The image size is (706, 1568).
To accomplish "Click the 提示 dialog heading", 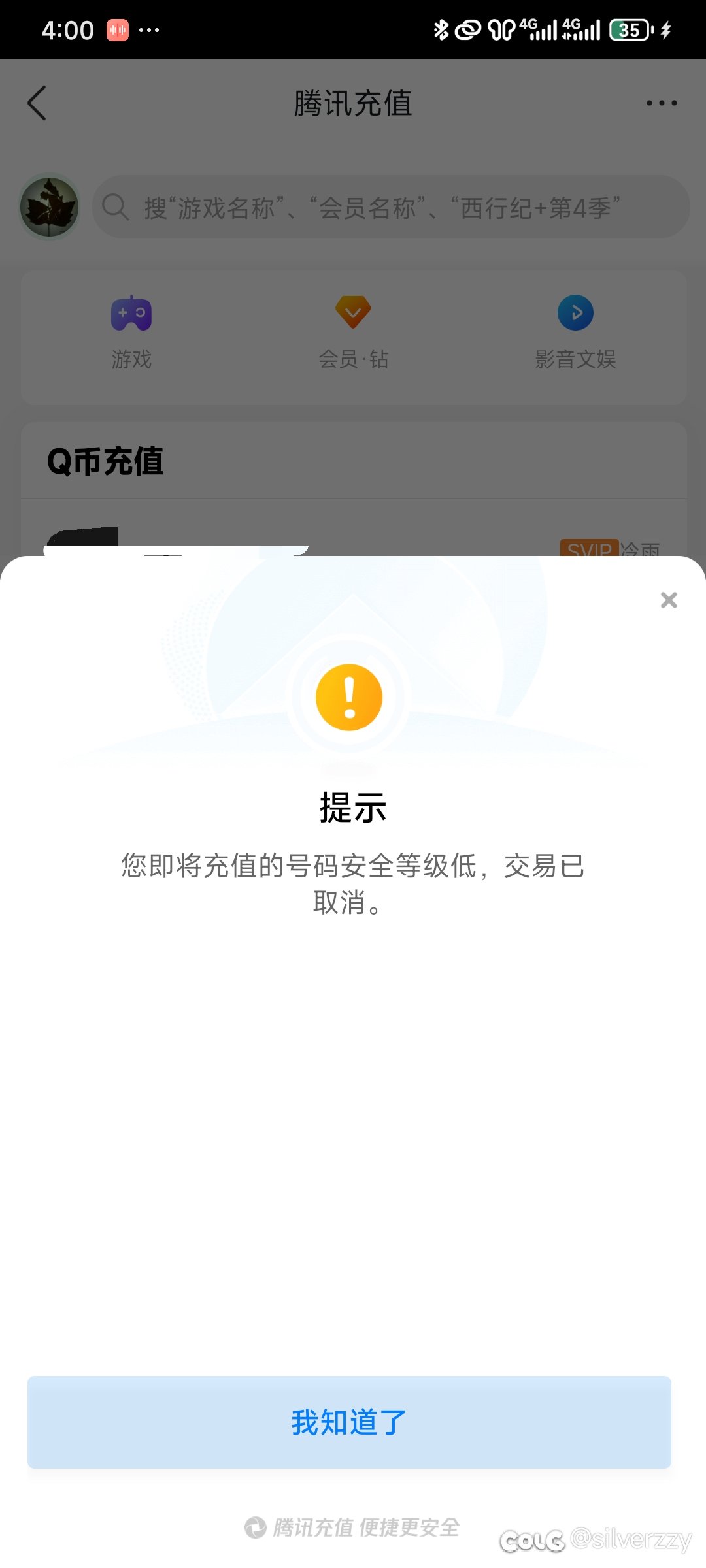I will click(x=353, y=807).
